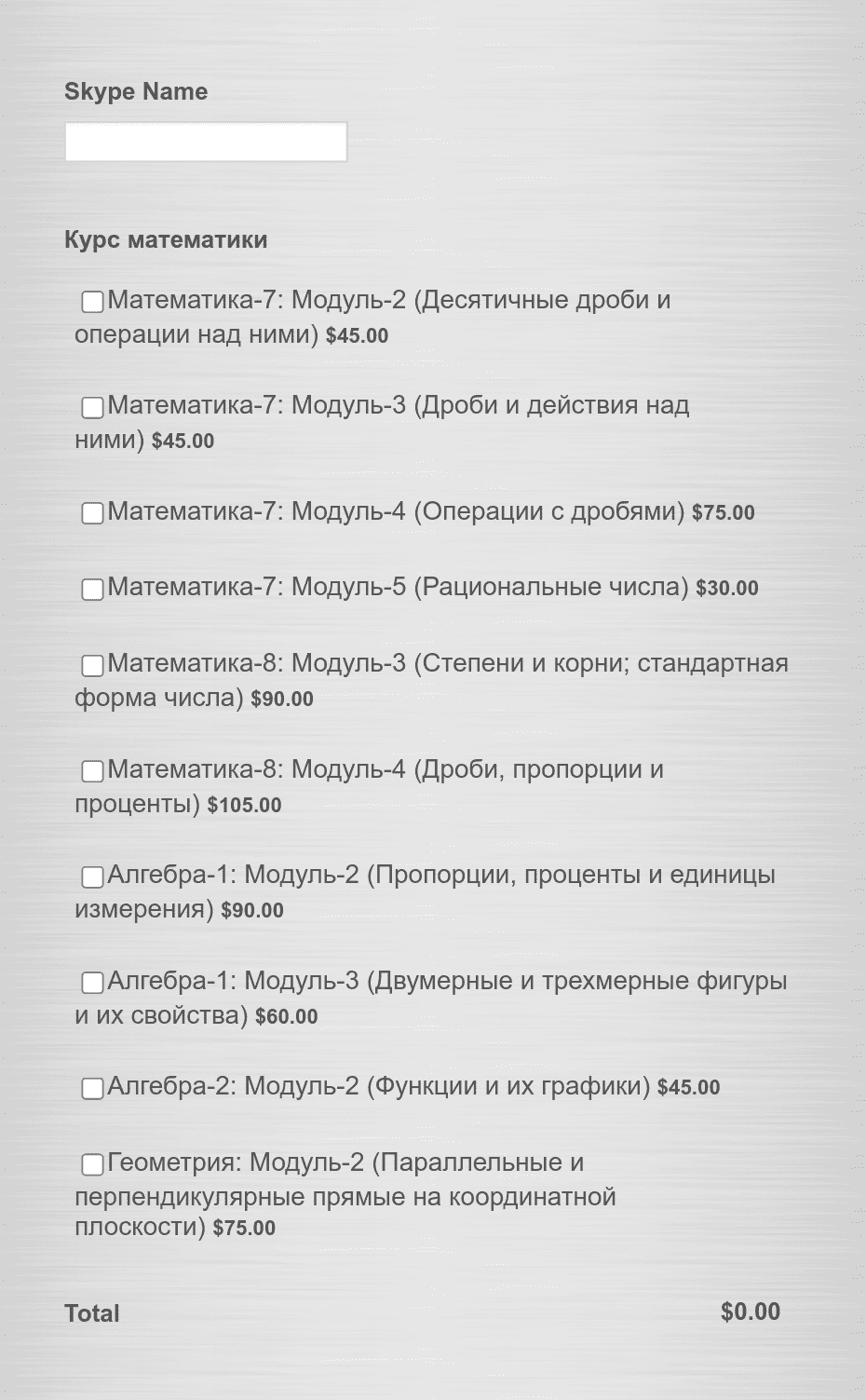866x1400 pixels.
Task: Check Математика-7: Модуль-2 (Десятичные дроби)
Action: [92, 302]
